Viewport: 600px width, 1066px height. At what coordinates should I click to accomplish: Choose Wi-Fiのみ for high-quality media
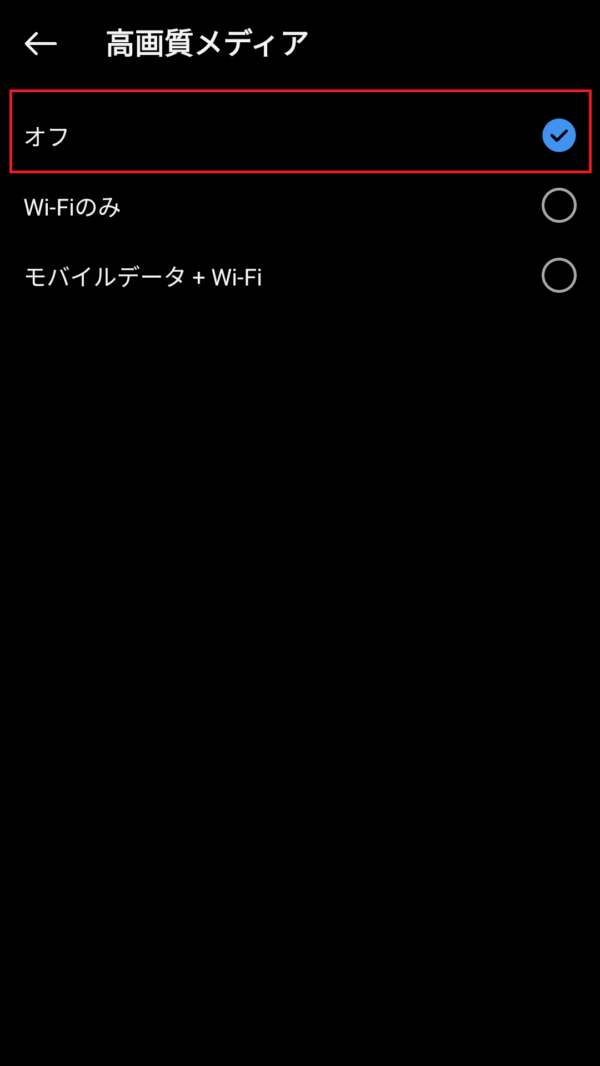click(300, 206)
